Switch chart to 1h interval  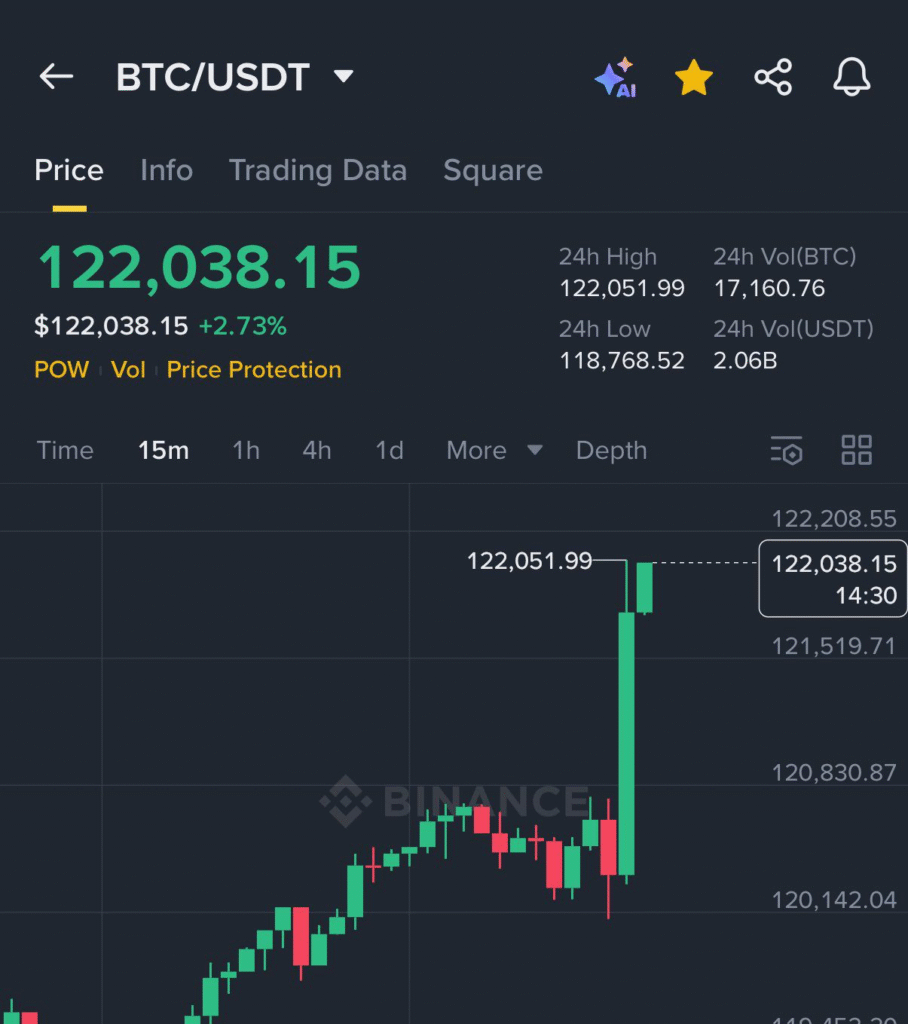246,450
